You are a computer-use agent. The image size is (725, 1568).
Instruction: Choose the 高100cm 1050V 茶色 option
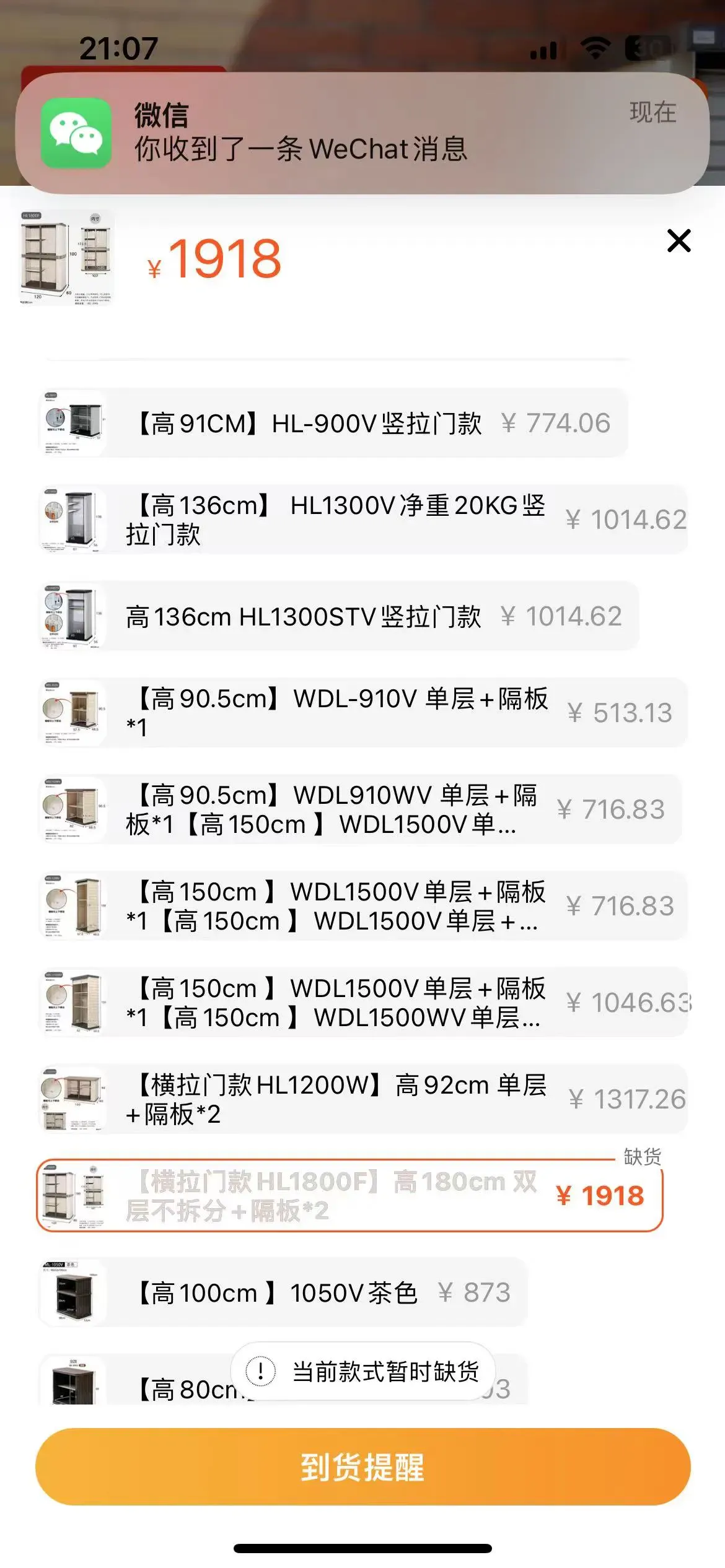[283, 1292]
